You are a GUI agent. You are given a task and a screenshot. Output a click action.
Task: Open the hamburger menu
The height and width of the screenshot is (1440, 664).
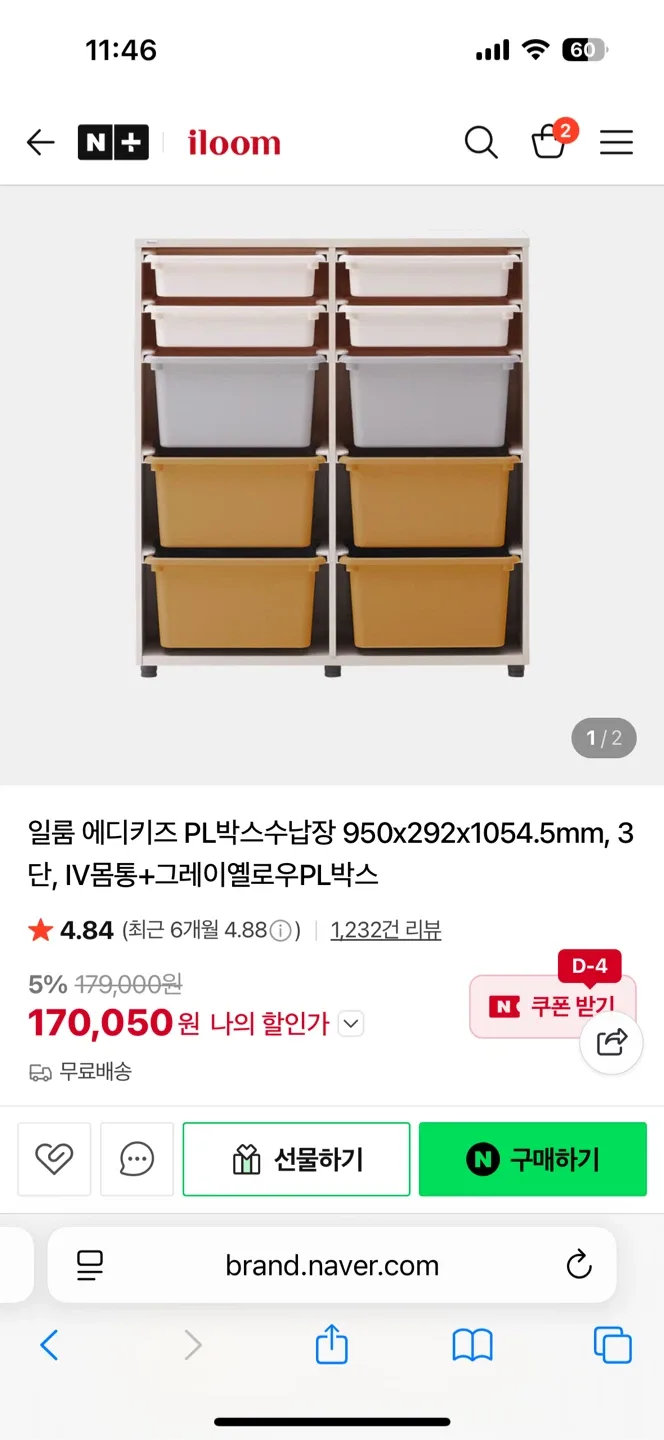(x=616, y=143)
